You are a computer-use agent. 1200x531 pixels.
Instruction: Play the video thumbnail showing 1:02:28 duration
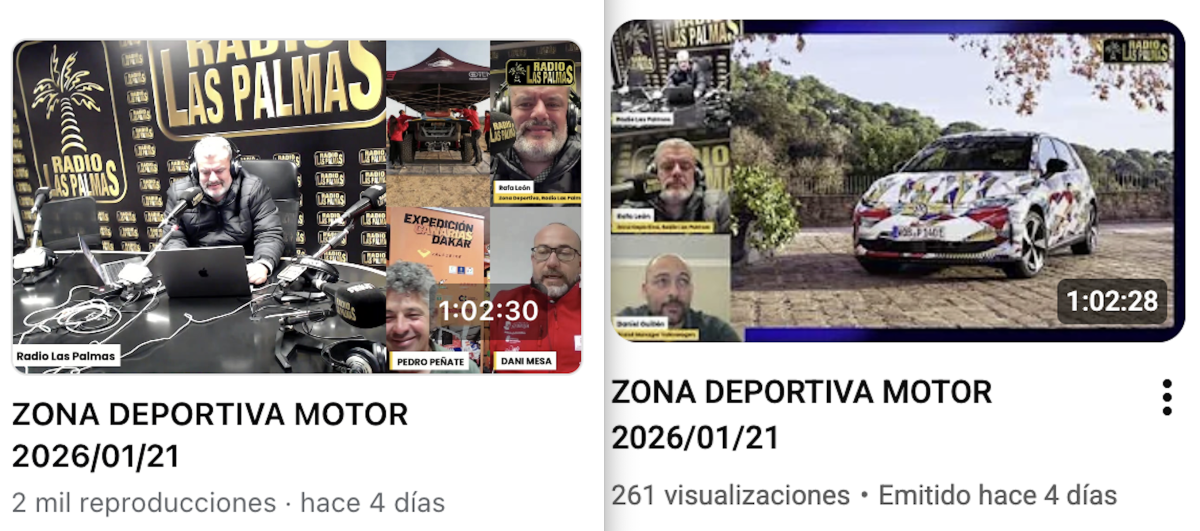tap(897, 182)
